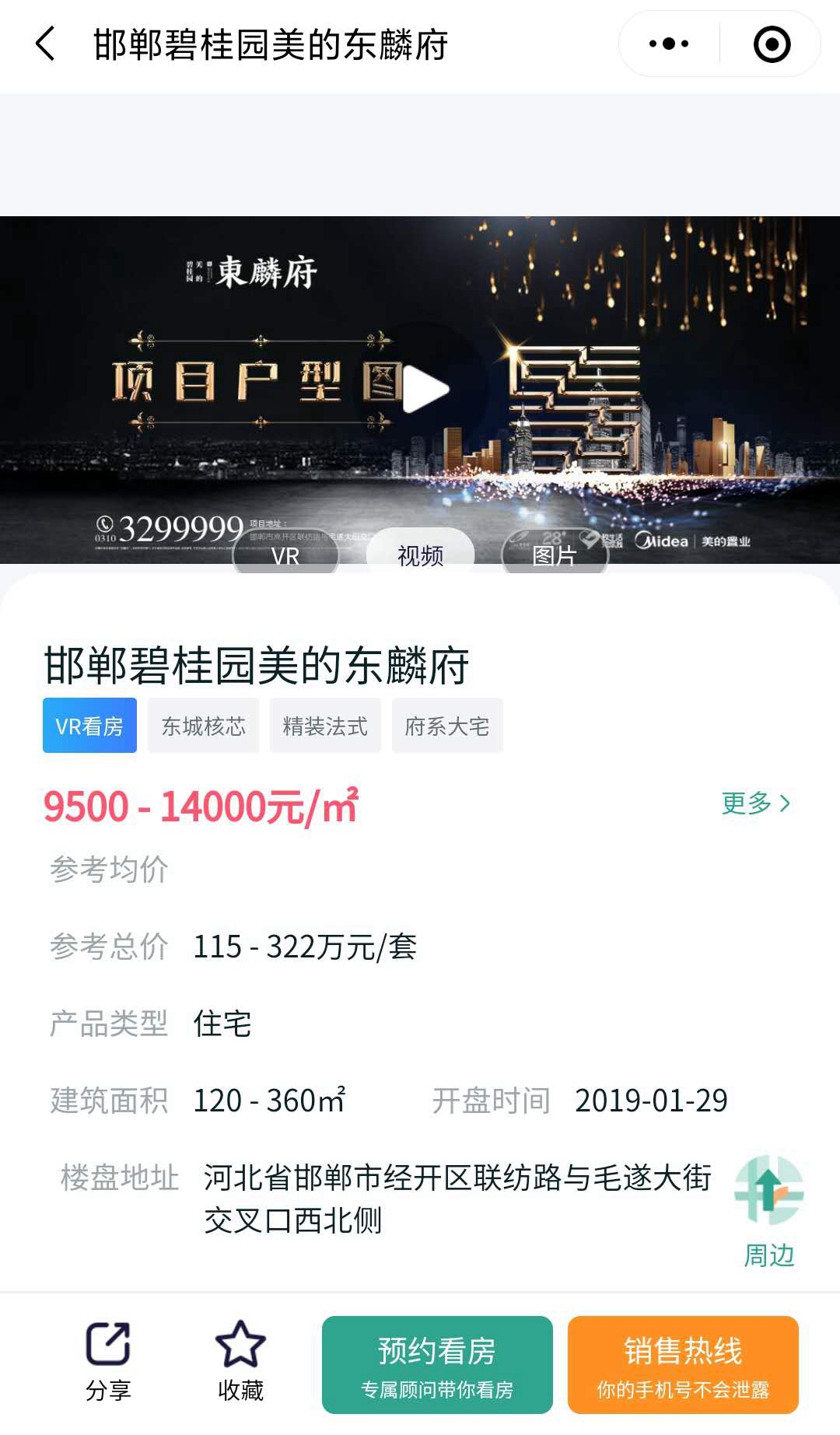The image size is (840, 1435).
Task: Tap the VR看房 tag
Action: [x=89, y=726]
